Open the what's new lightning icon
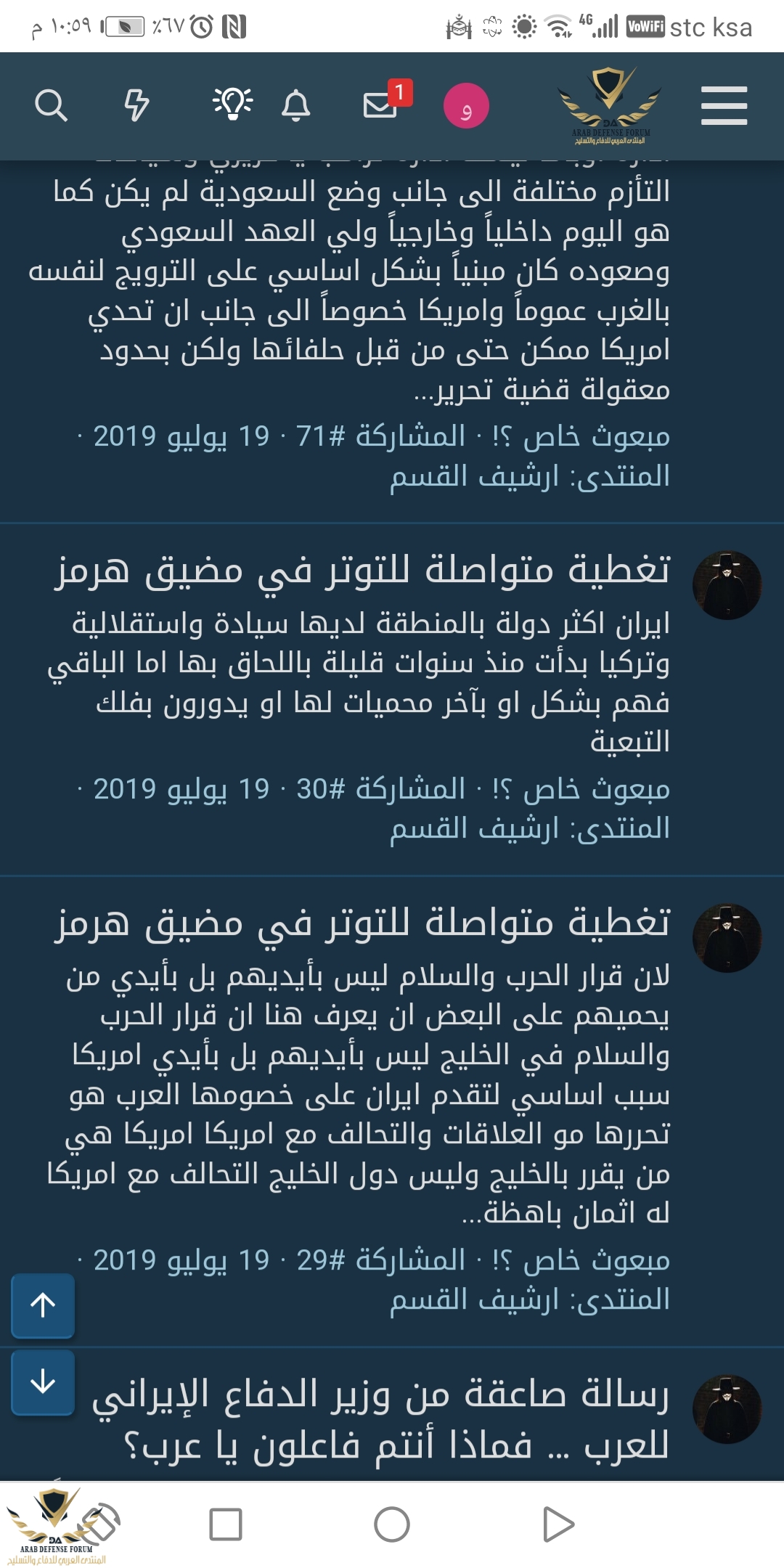 136,106
